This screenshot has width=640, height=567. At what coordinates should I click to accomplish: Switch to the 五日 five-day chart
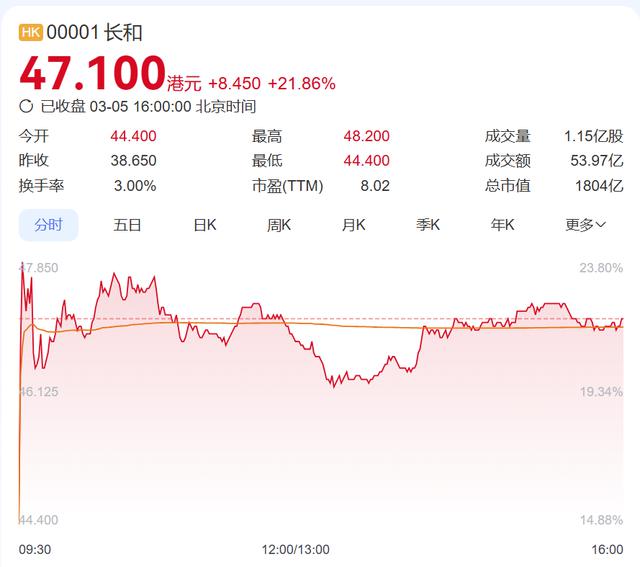click(x=129, y=225)
